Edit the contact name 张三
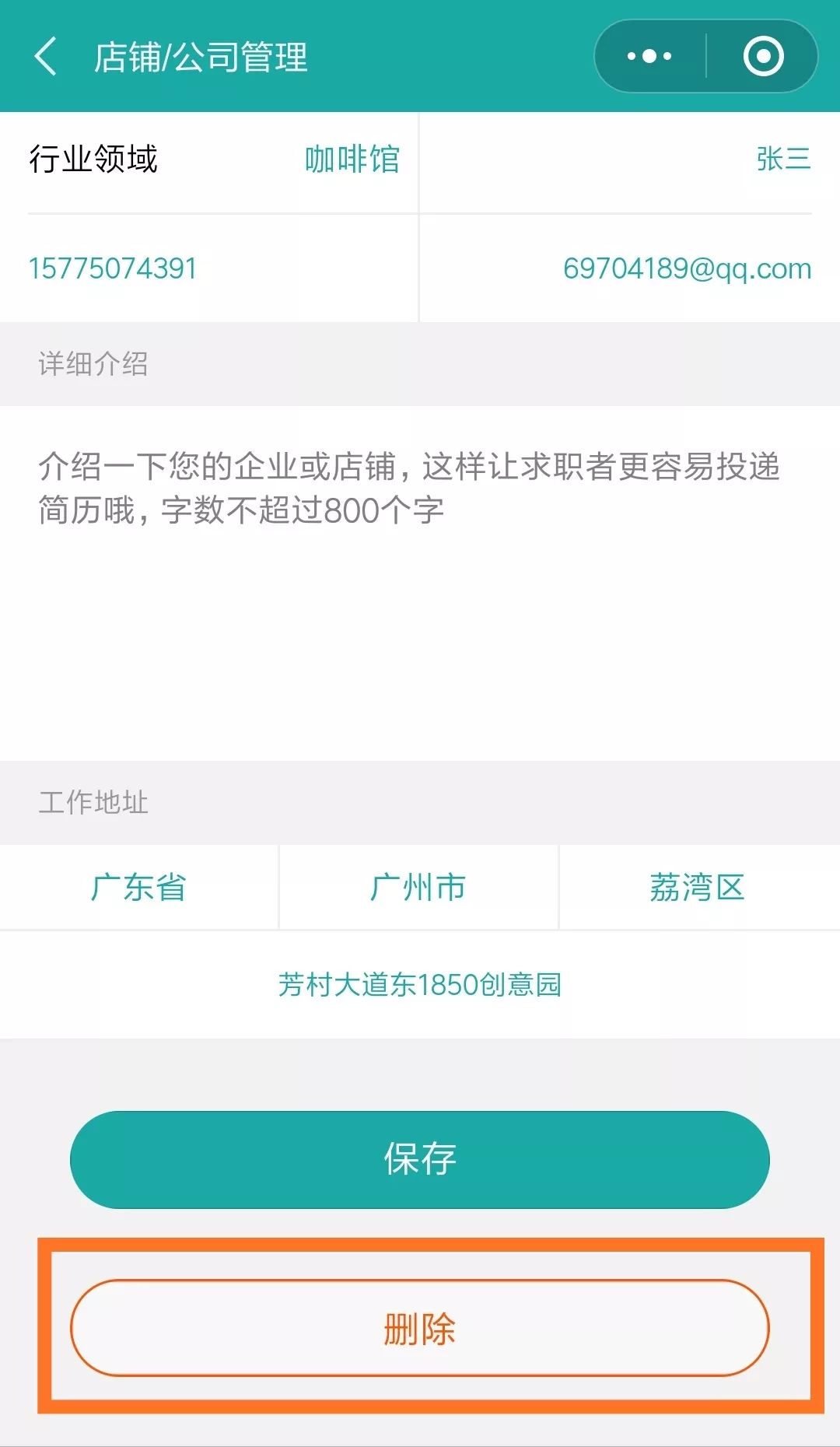This screenshot has width=840, height=1447. (782, 159)
